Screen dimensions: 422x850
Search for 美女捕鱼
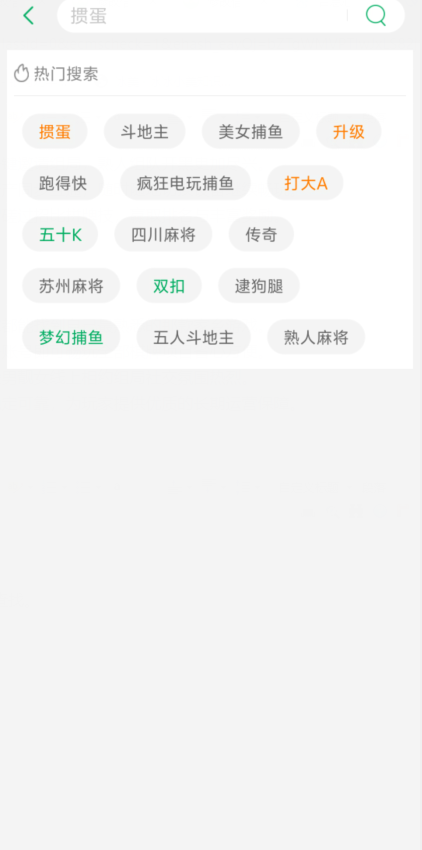pyautogui.click(x=251, y=131)
